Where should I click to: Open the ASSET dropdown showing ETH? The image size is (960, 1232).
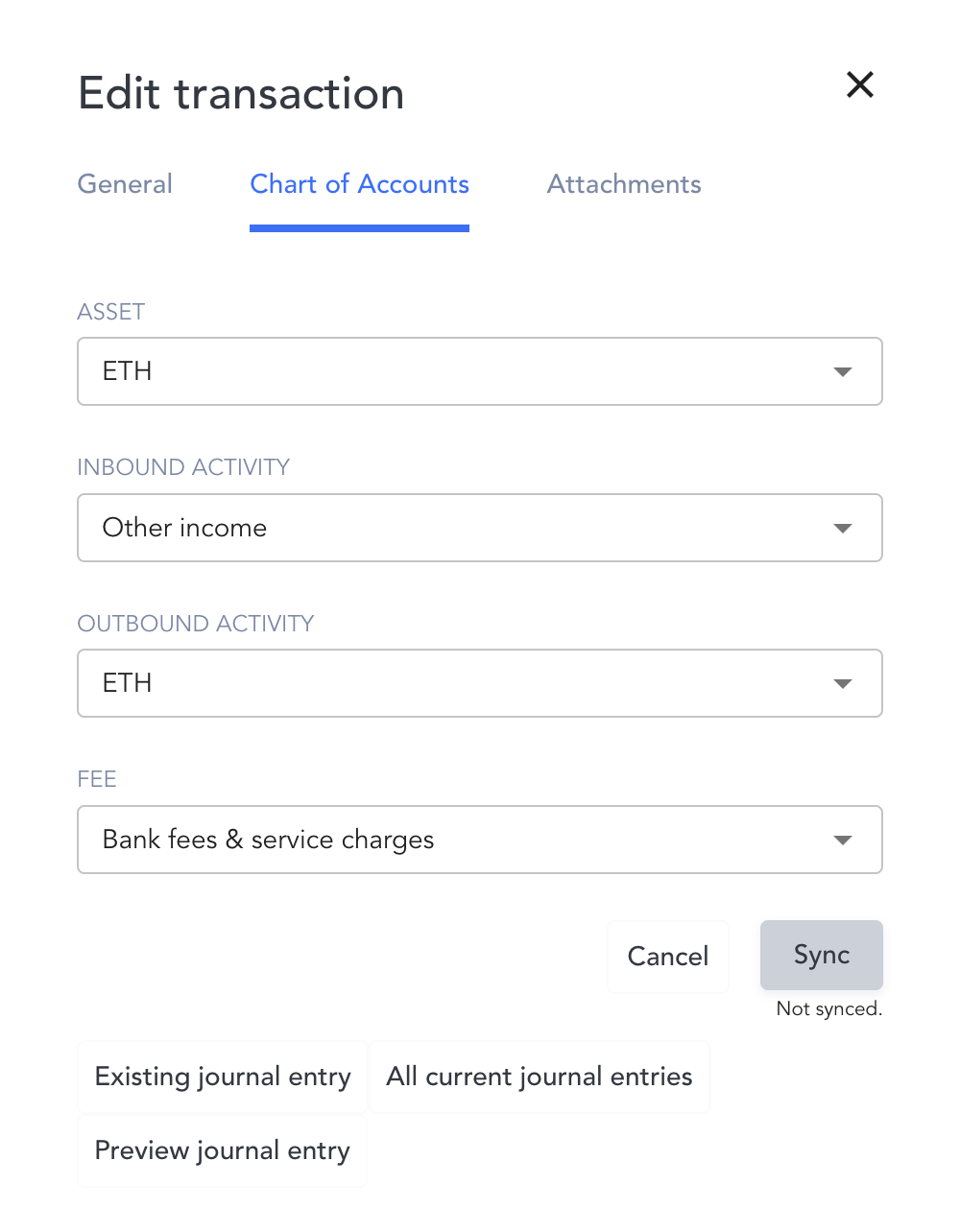[480, 371]
